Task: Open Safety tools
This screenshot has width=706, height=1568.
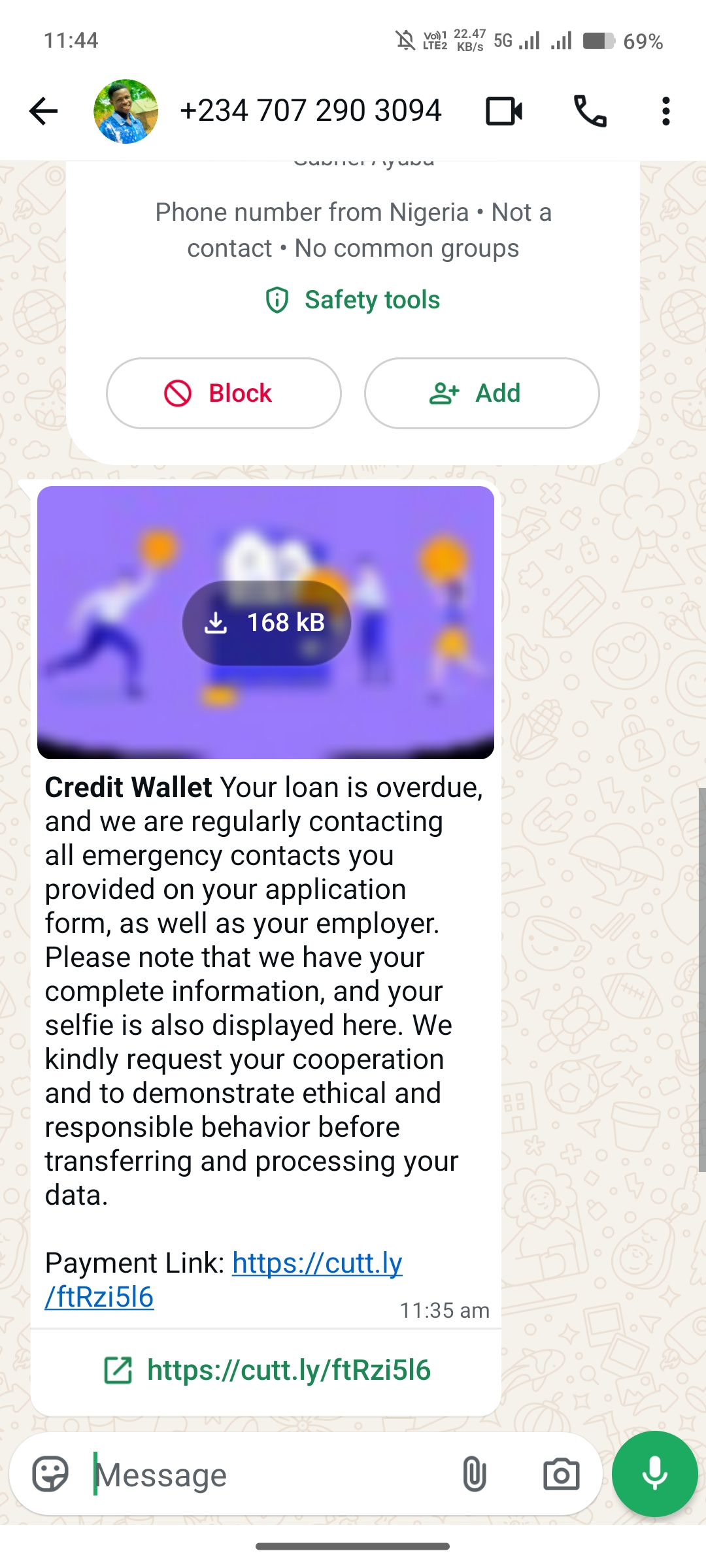Action: point(353,300)
